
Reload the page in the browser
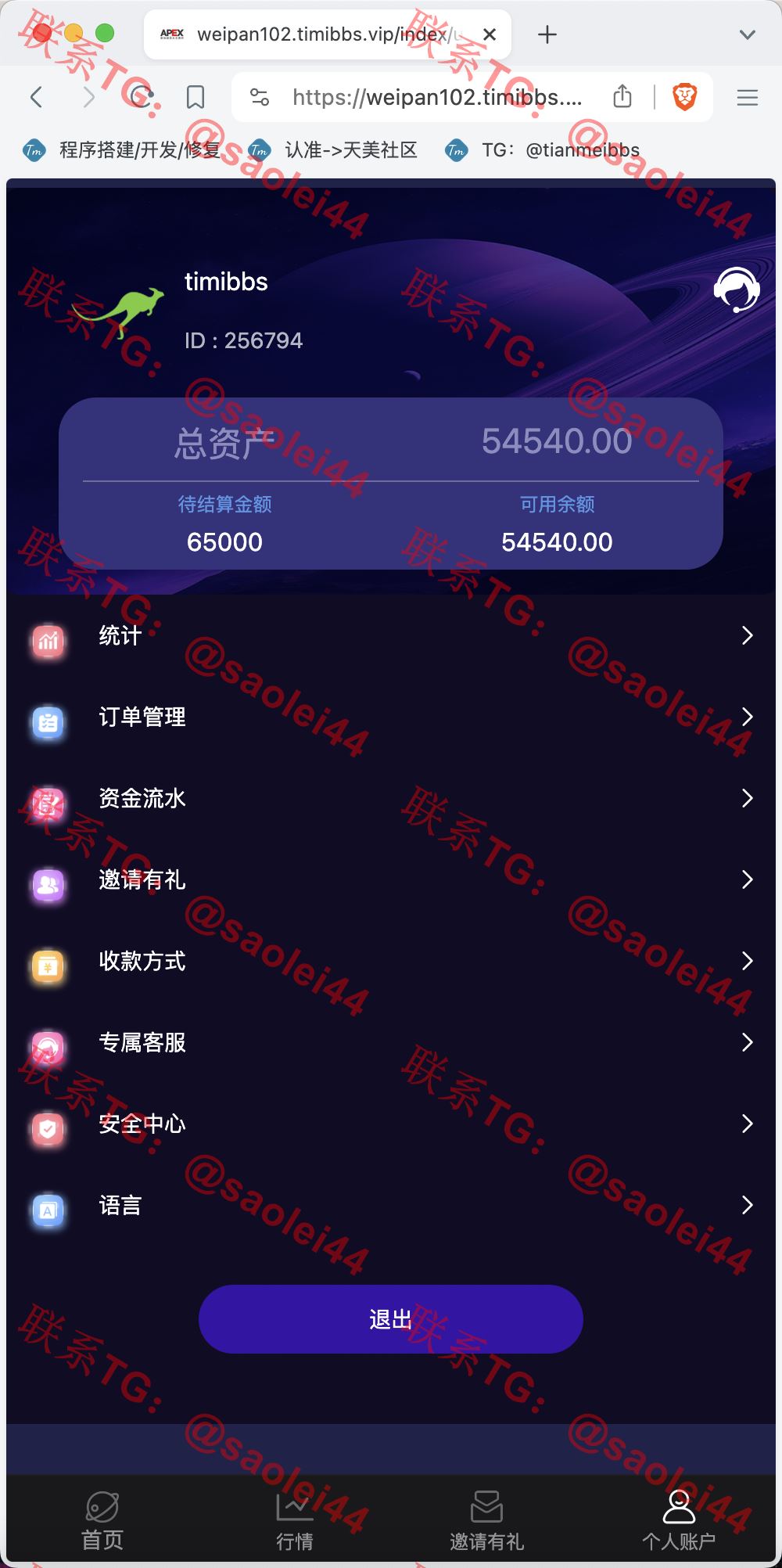(142, 97)
